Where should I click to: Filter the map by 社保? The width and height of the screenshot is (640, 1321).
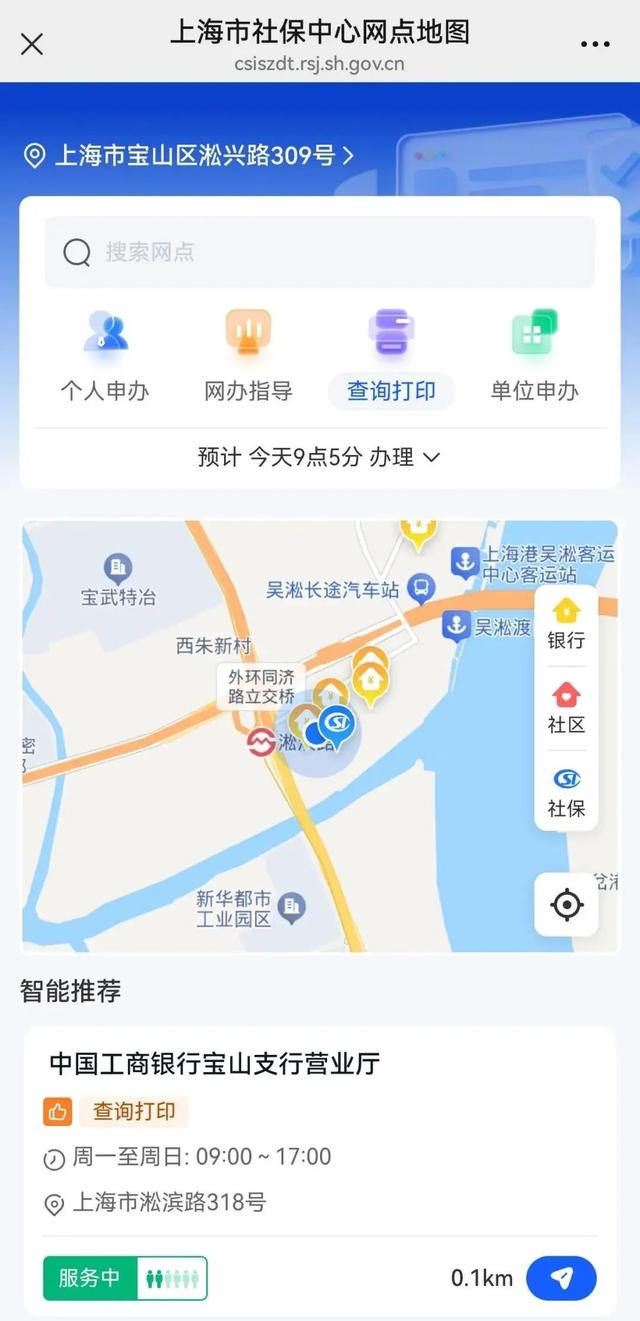[566, 792]
